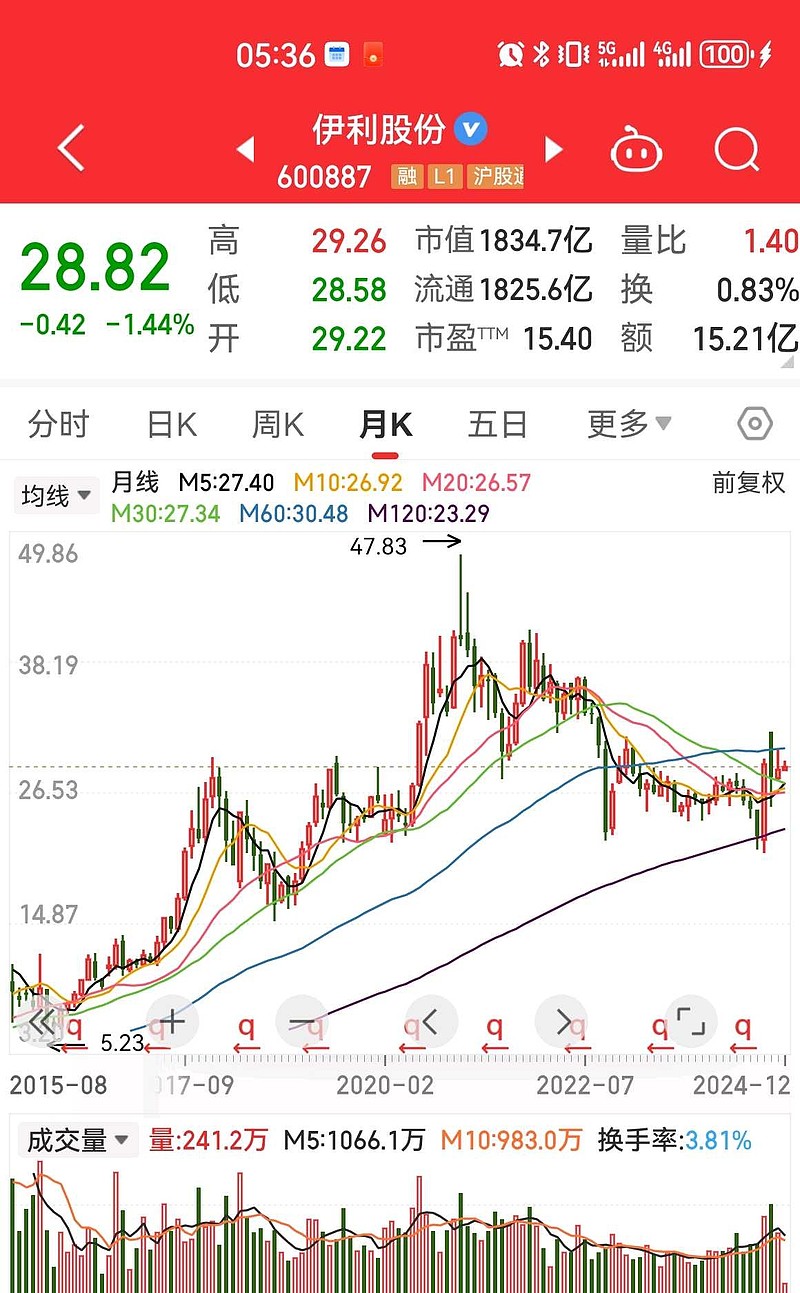This screenshot has height=1293, width=800.
Task: Jump to chart start with double-left arrow
Action: pos(42,1022)
